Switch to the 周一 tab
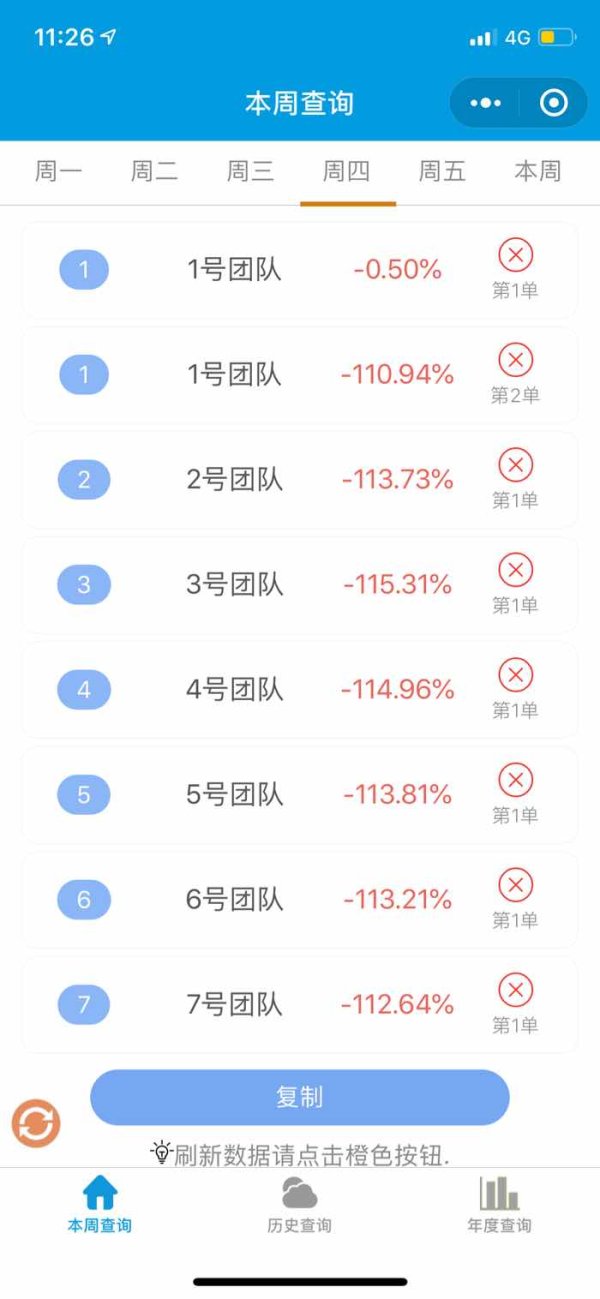The width and height of the screenshot is (600, 1299). [59, 171]
